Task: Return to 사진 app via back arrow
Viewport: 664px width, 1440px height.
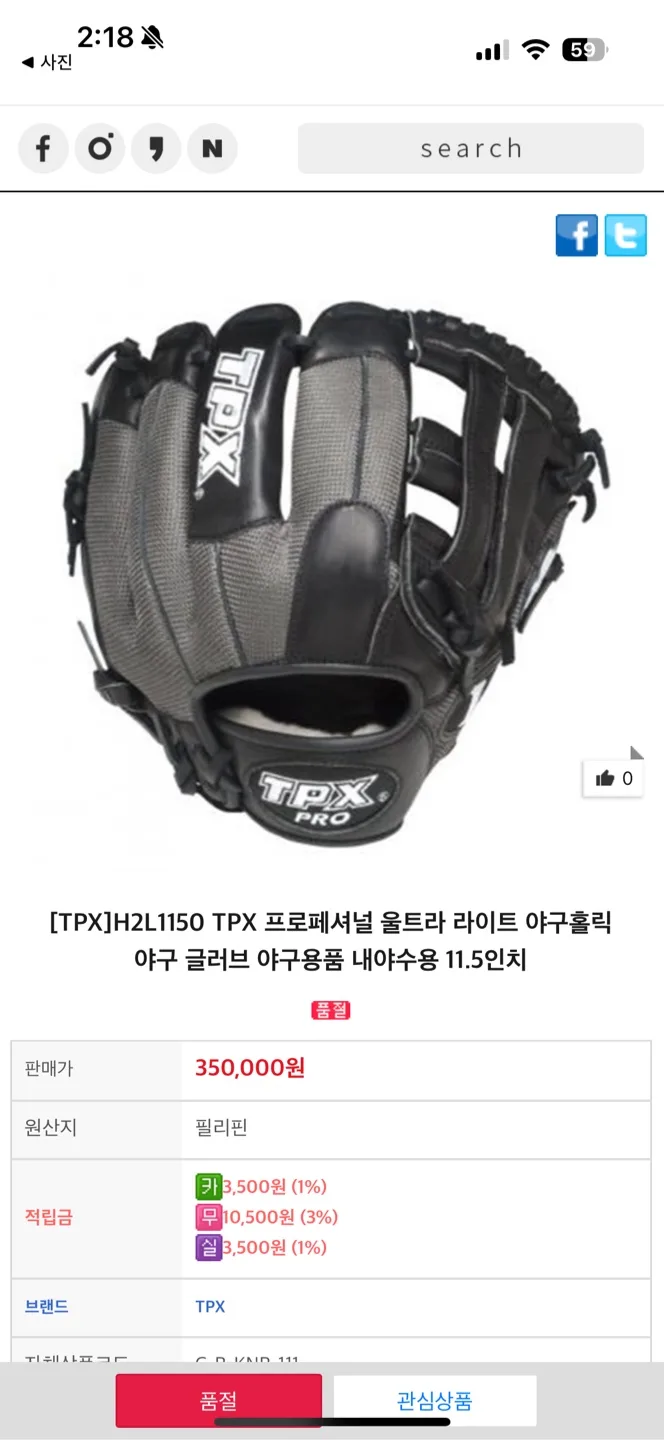Action: (x=47, y=62)
